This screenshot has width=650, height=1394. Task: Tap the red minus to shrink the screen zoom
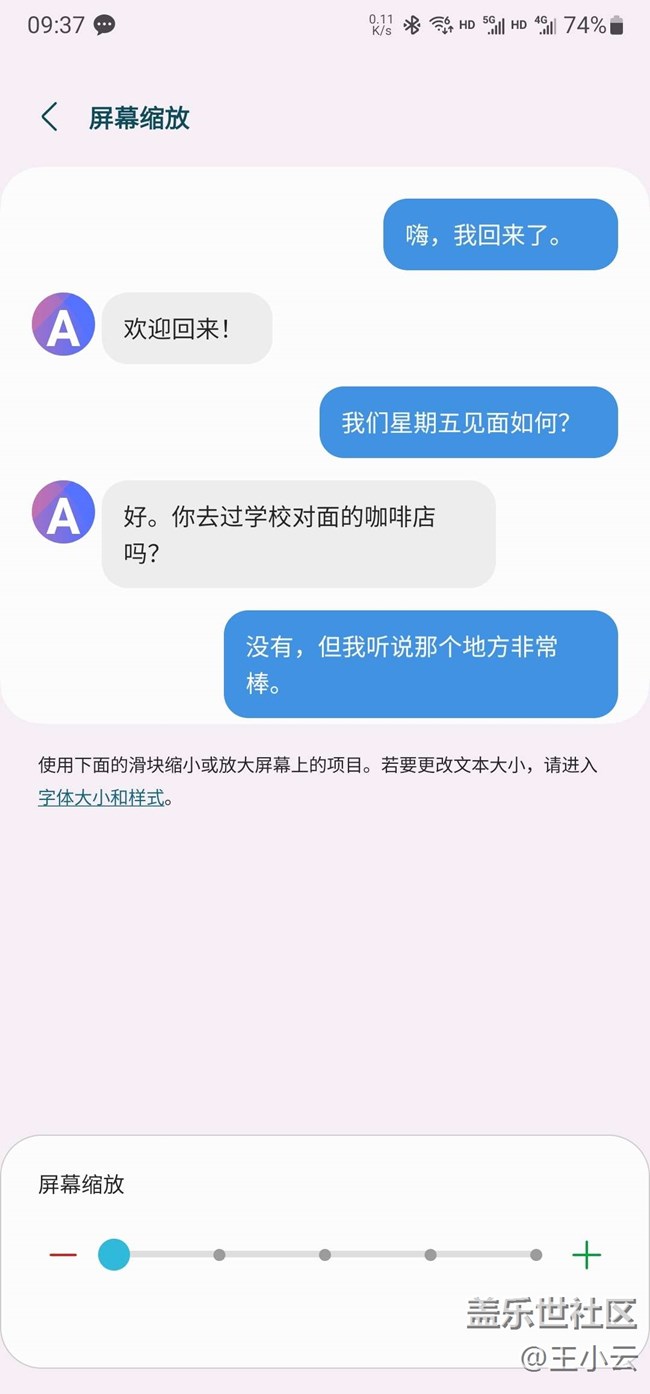[x=63, y=1254]
